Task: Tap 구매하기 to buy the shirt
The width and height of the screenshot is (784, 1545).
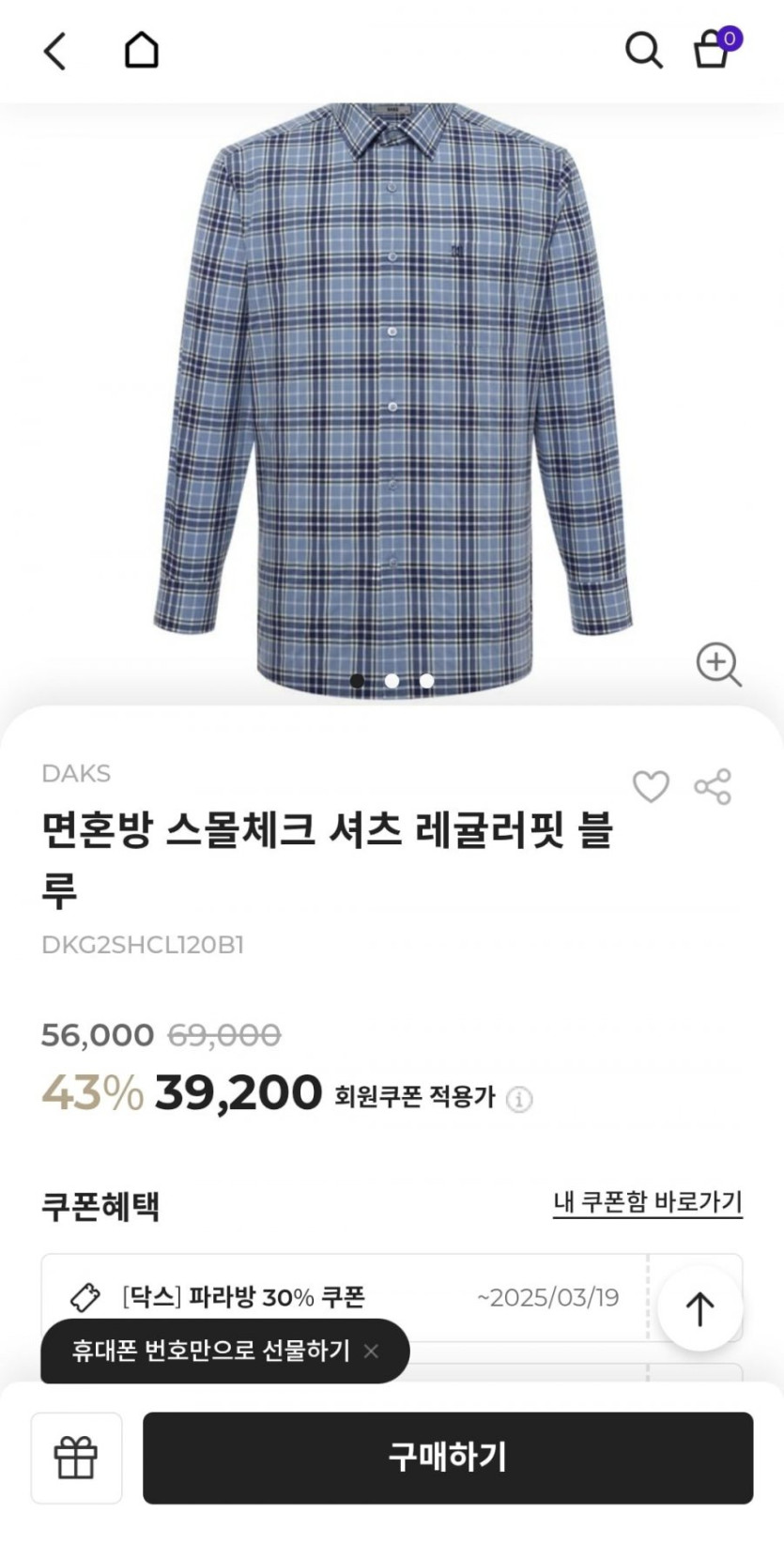Action: (x=448, y=1458)
